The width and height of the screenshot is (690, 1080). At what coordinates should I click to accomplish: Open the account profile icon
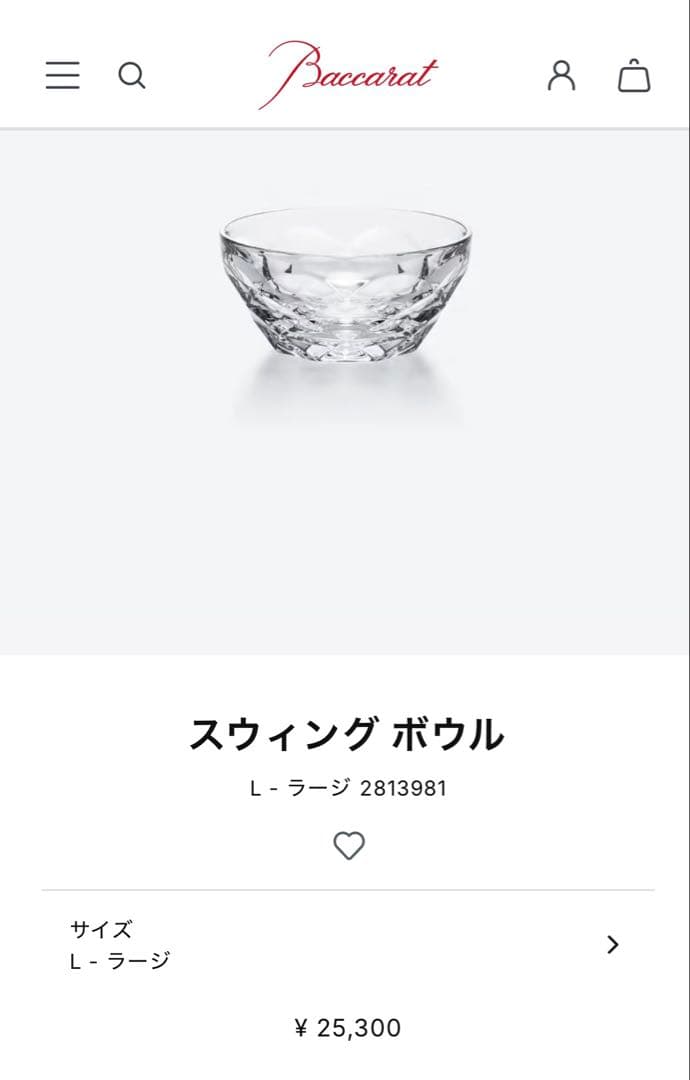point(562,75)
